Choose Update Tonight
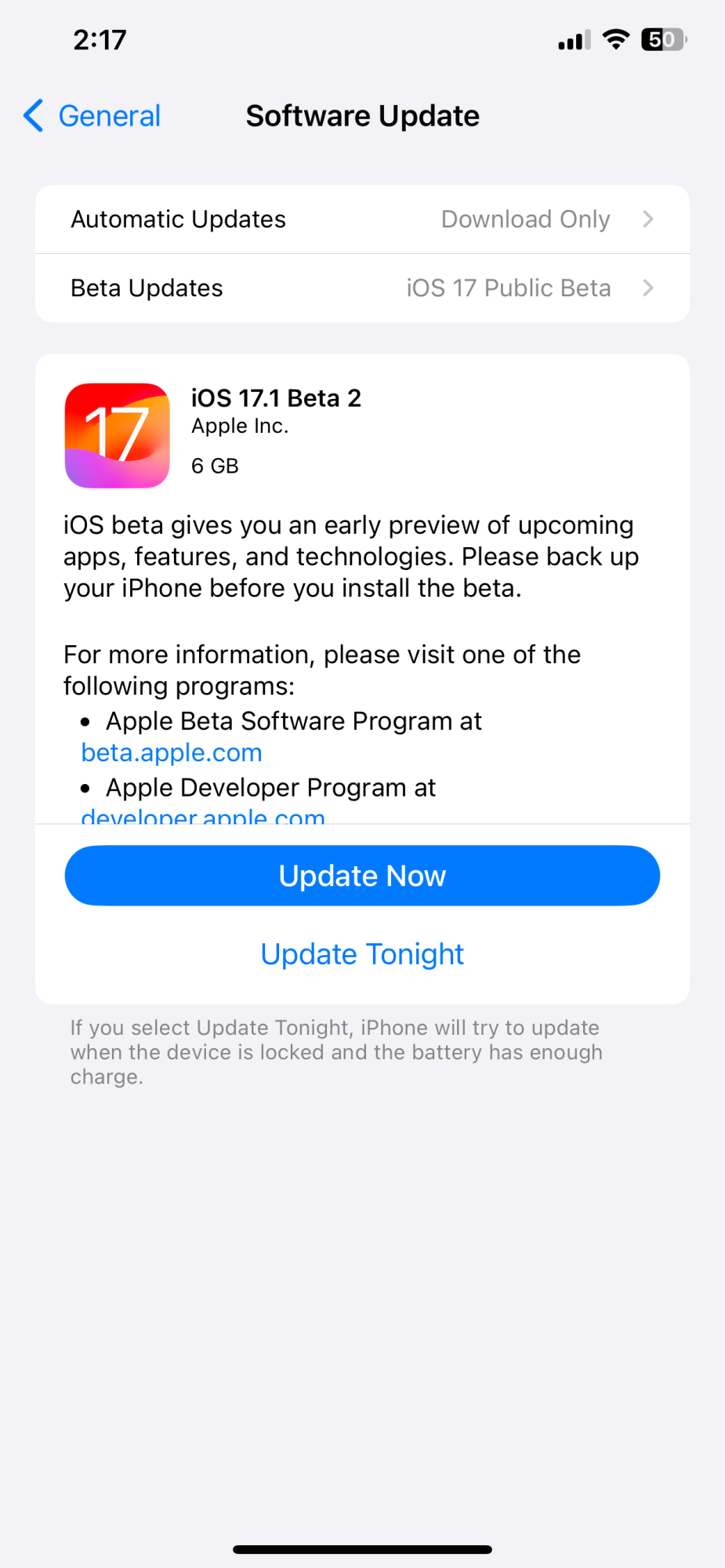The width and height of the screenshot is (725, 1568). click(x=362, y=954)
